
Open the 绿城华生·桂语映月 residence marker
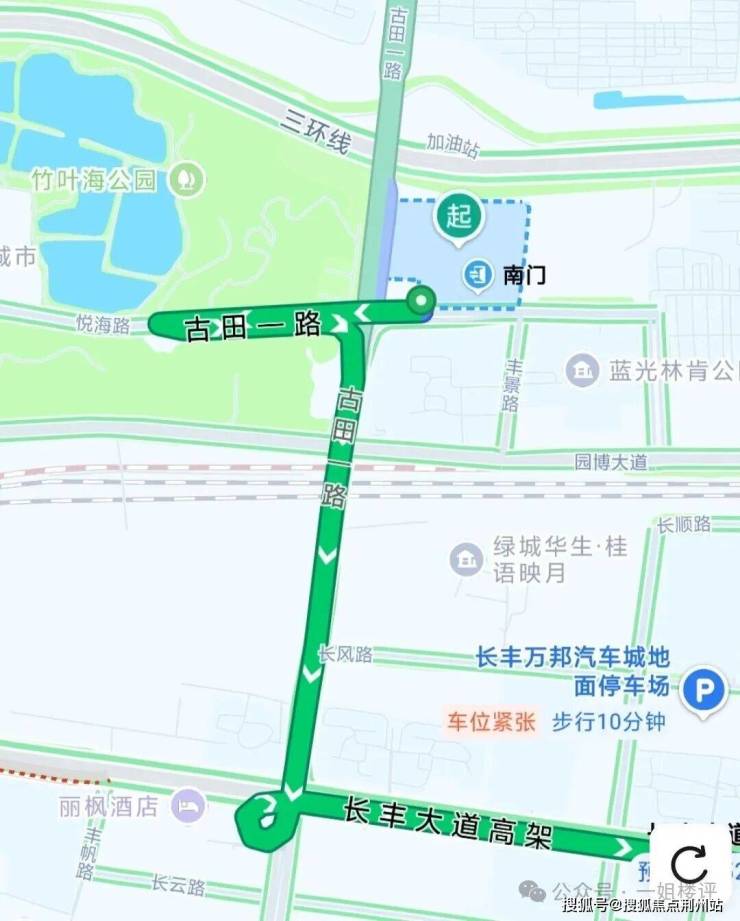pos(466,559)
